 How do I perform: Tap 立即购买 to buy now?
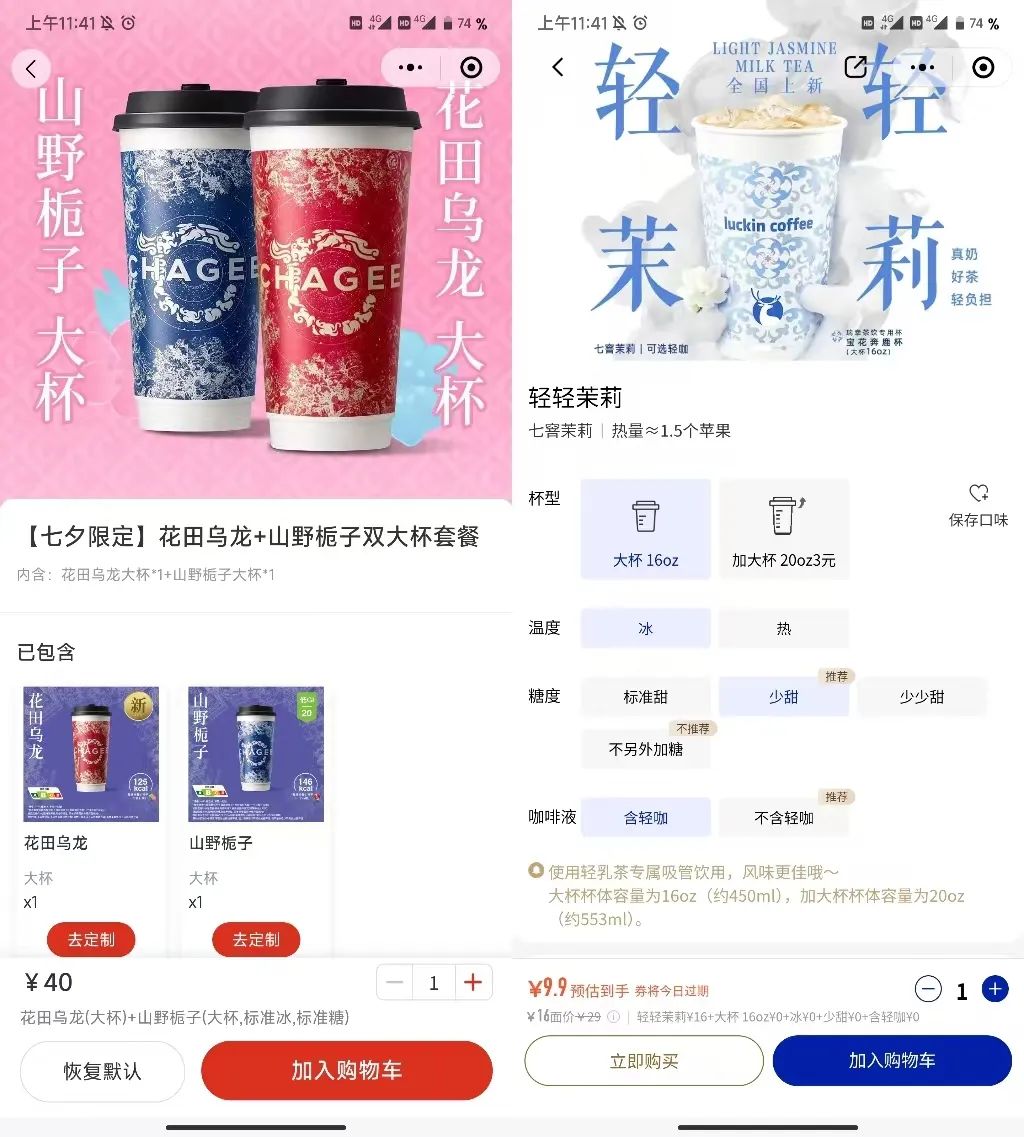click(x=643, y=1061)
